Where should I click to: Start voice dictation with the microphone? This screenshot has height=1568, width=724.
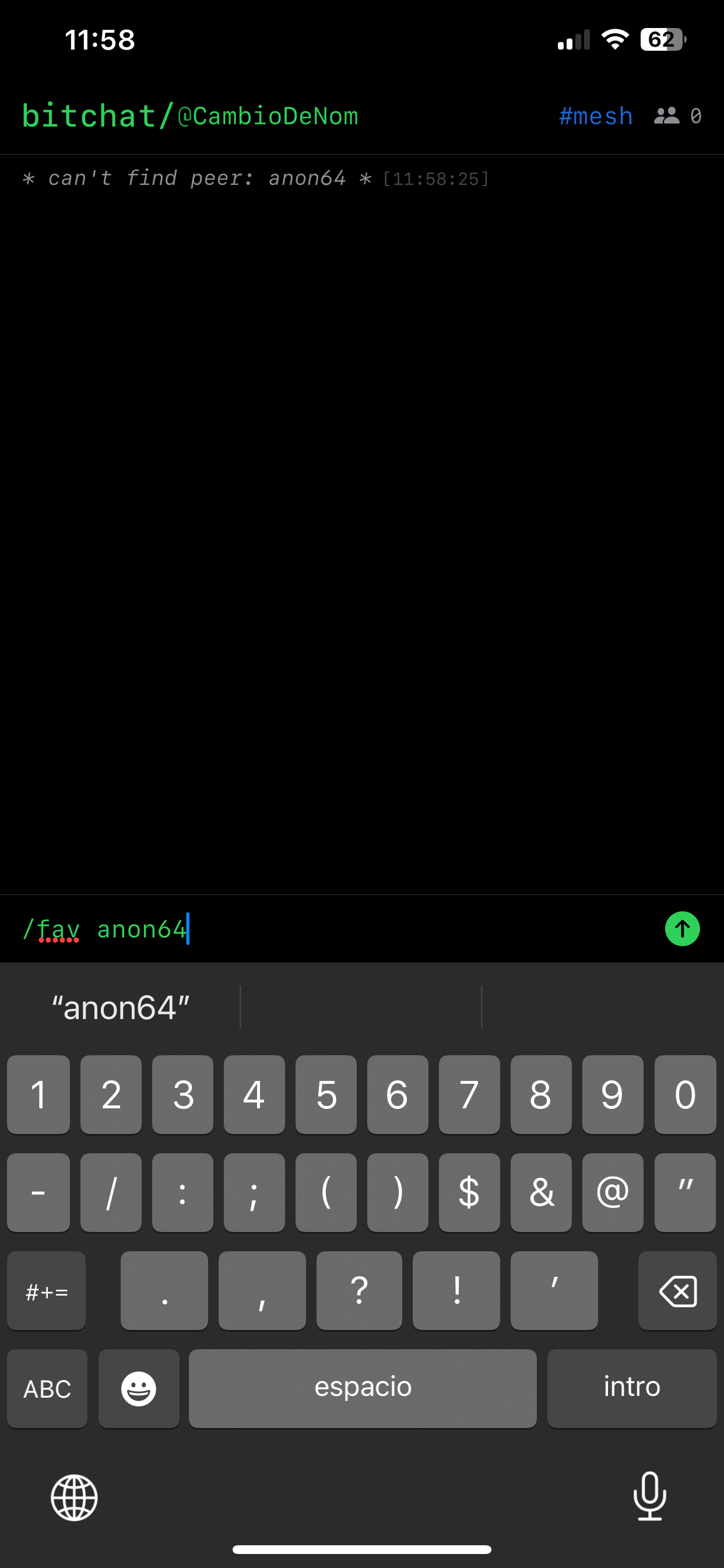(x=649, y=1496)
